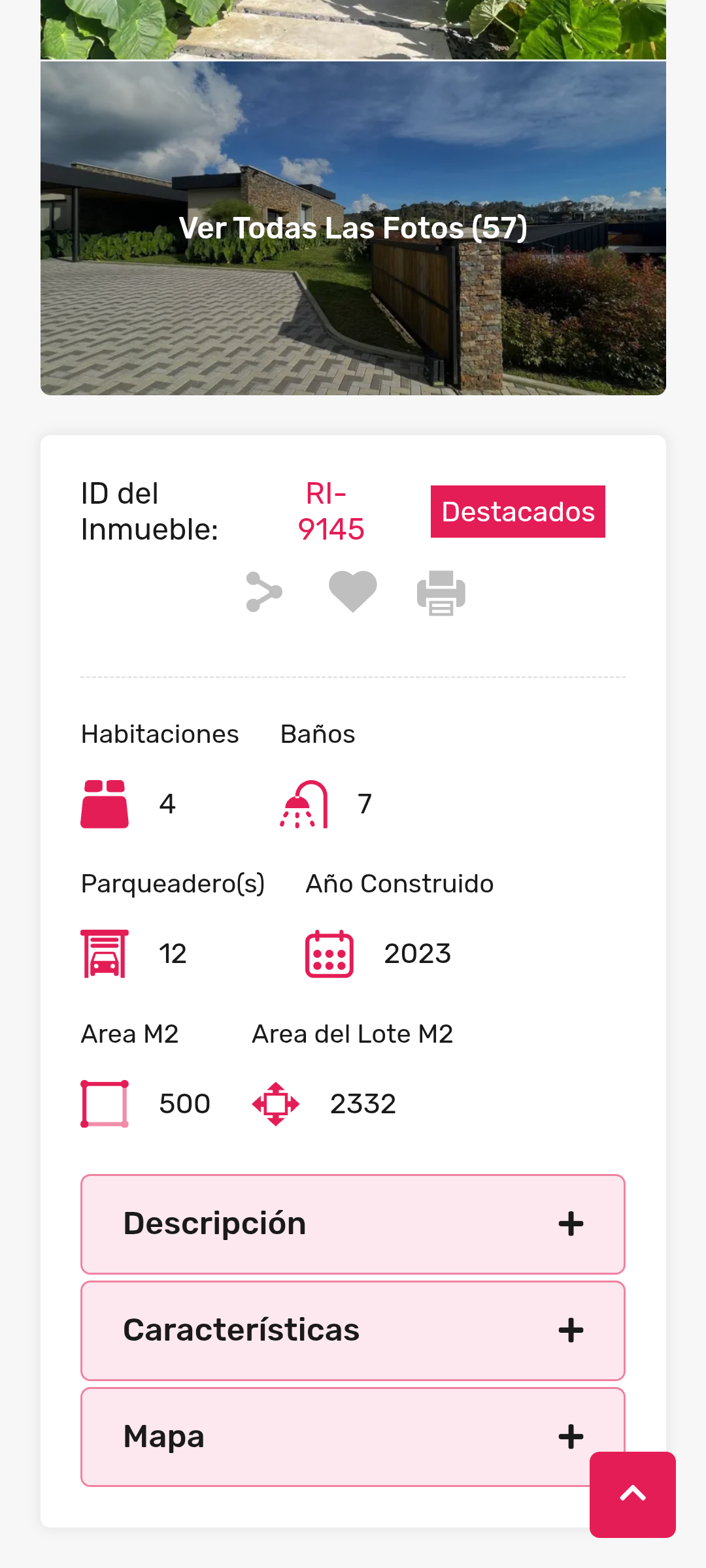
Task: Add property to favorites with heart
Action: 353,592
